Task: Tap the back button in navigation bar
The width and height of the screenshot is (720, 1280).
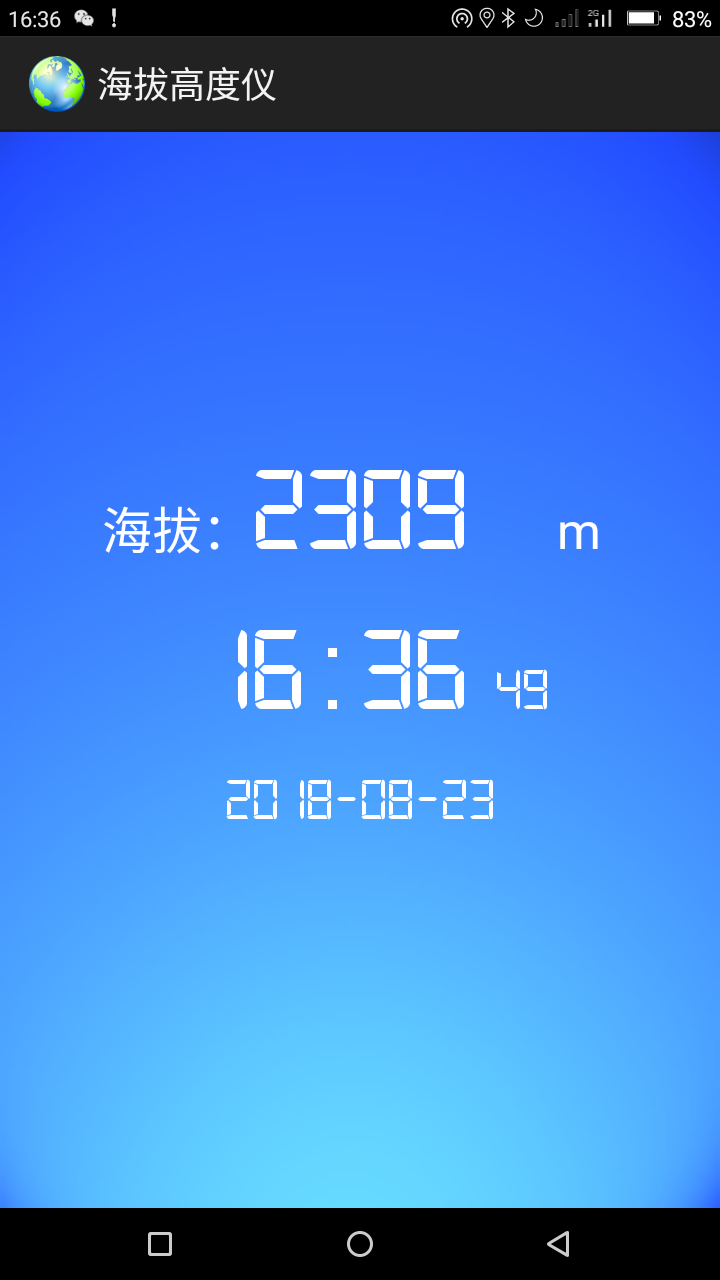Action: point(558,1243)
